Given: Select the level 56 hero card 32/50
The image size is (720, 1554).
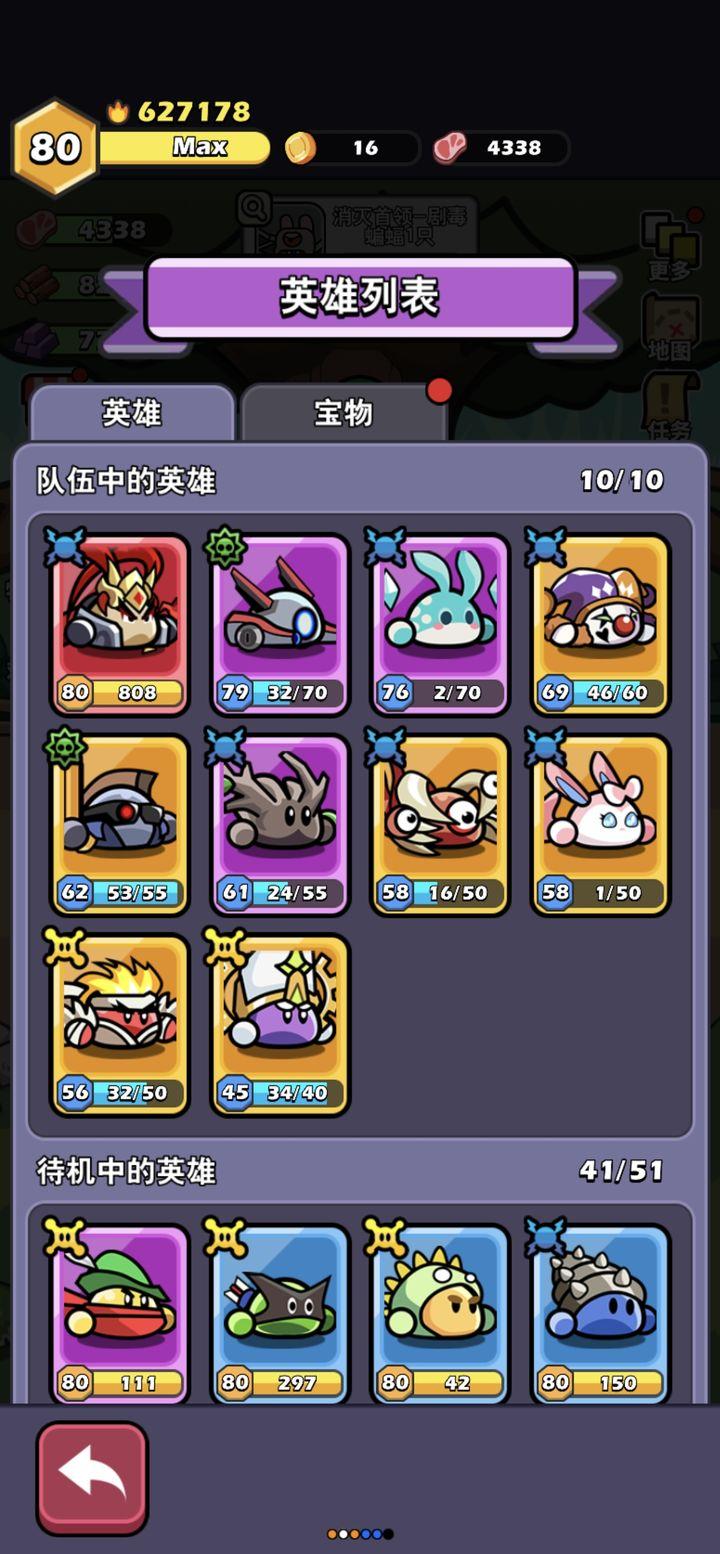Looking at the screenshot, I should coord(120,1025).
